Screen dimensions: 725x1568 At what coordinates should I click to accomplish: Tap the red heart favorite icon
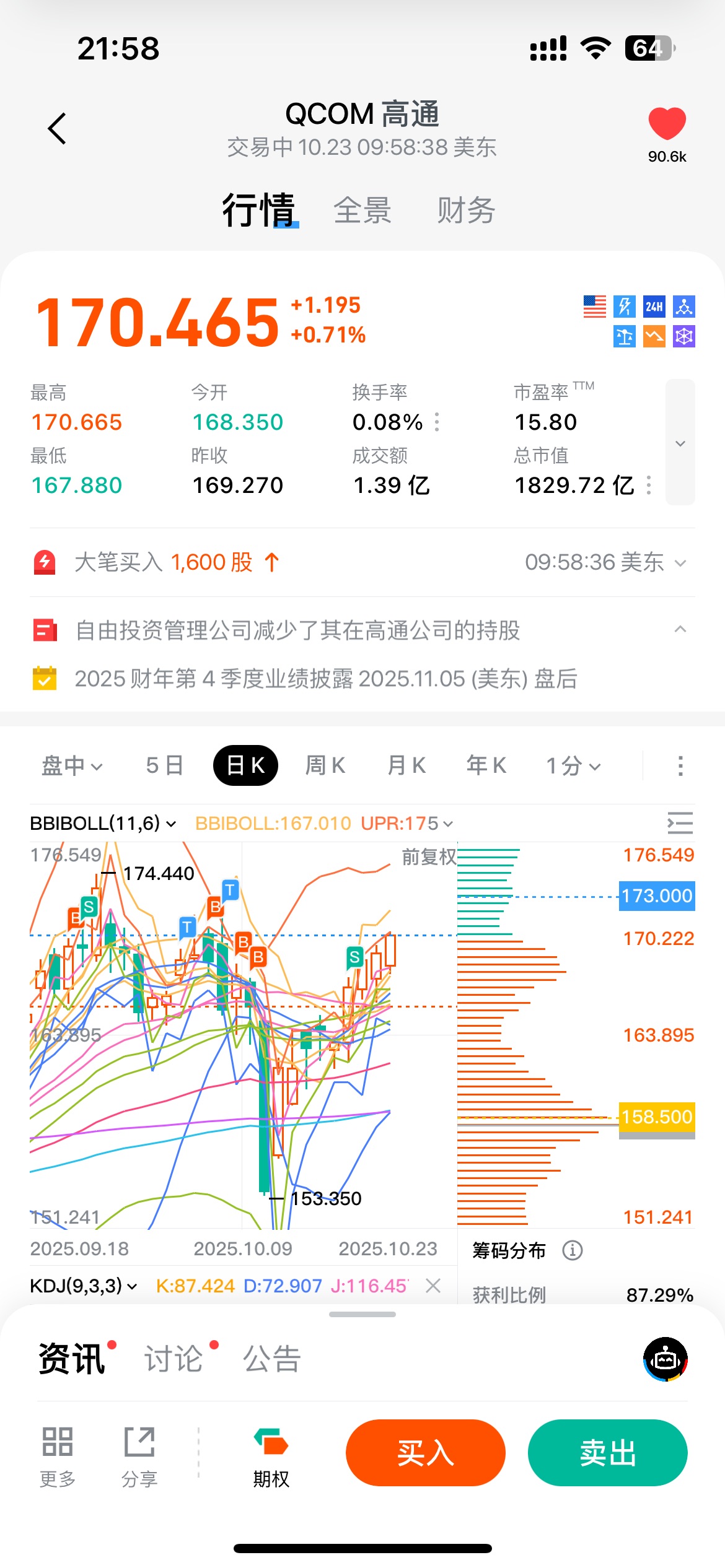pos(667,123)
